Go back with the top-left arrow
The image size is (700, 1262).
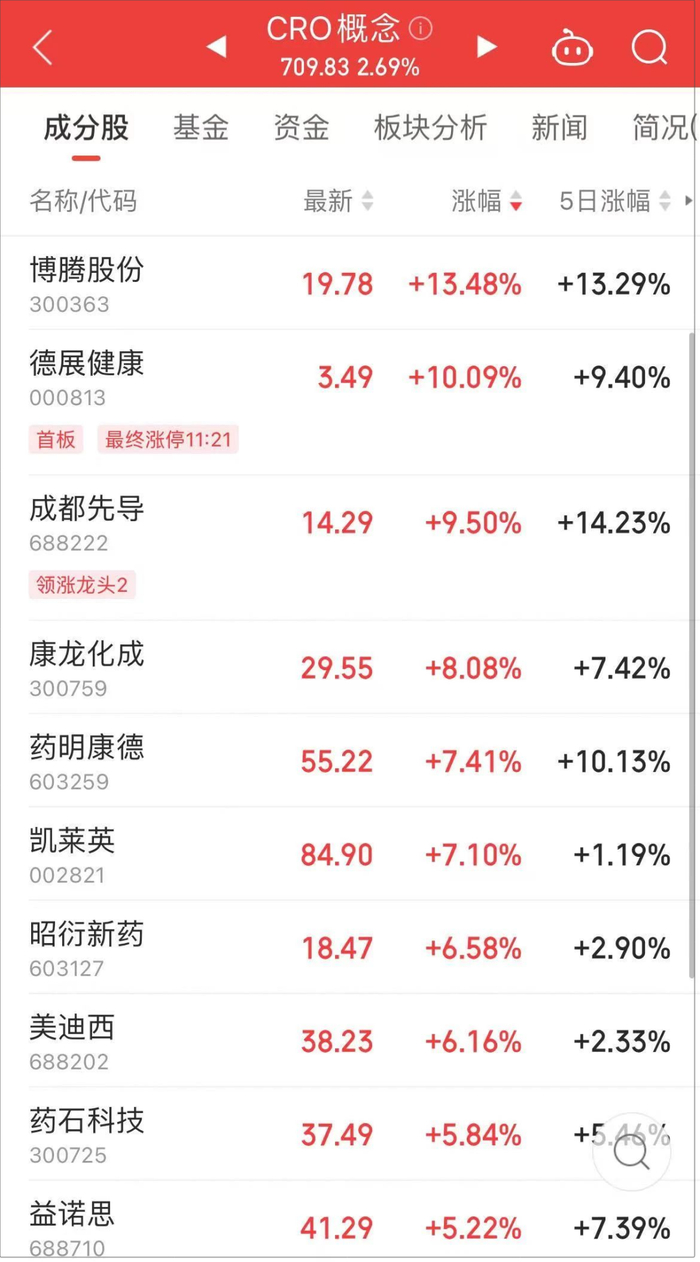tap(43, 46)
